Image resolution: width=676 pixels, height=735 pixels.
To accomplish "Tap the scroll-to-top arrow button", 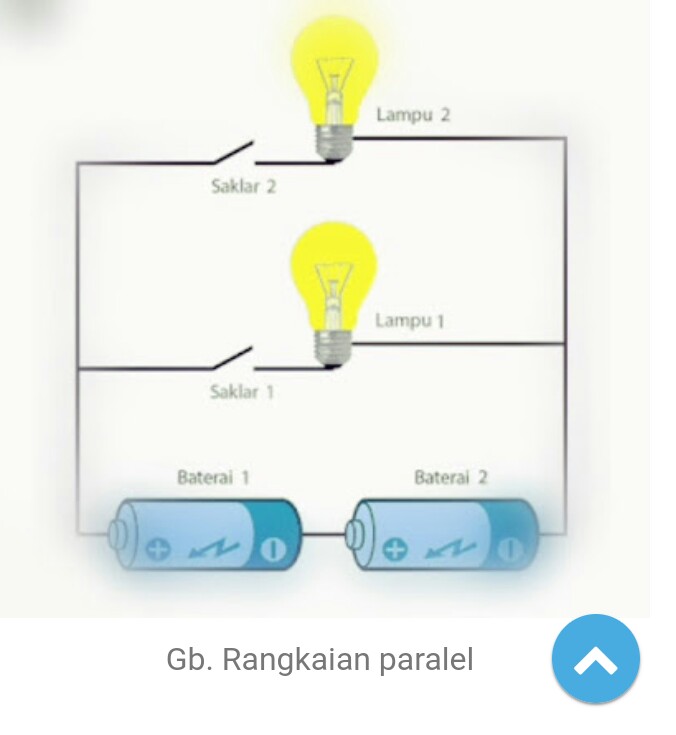I will click(x=595, y=659).
